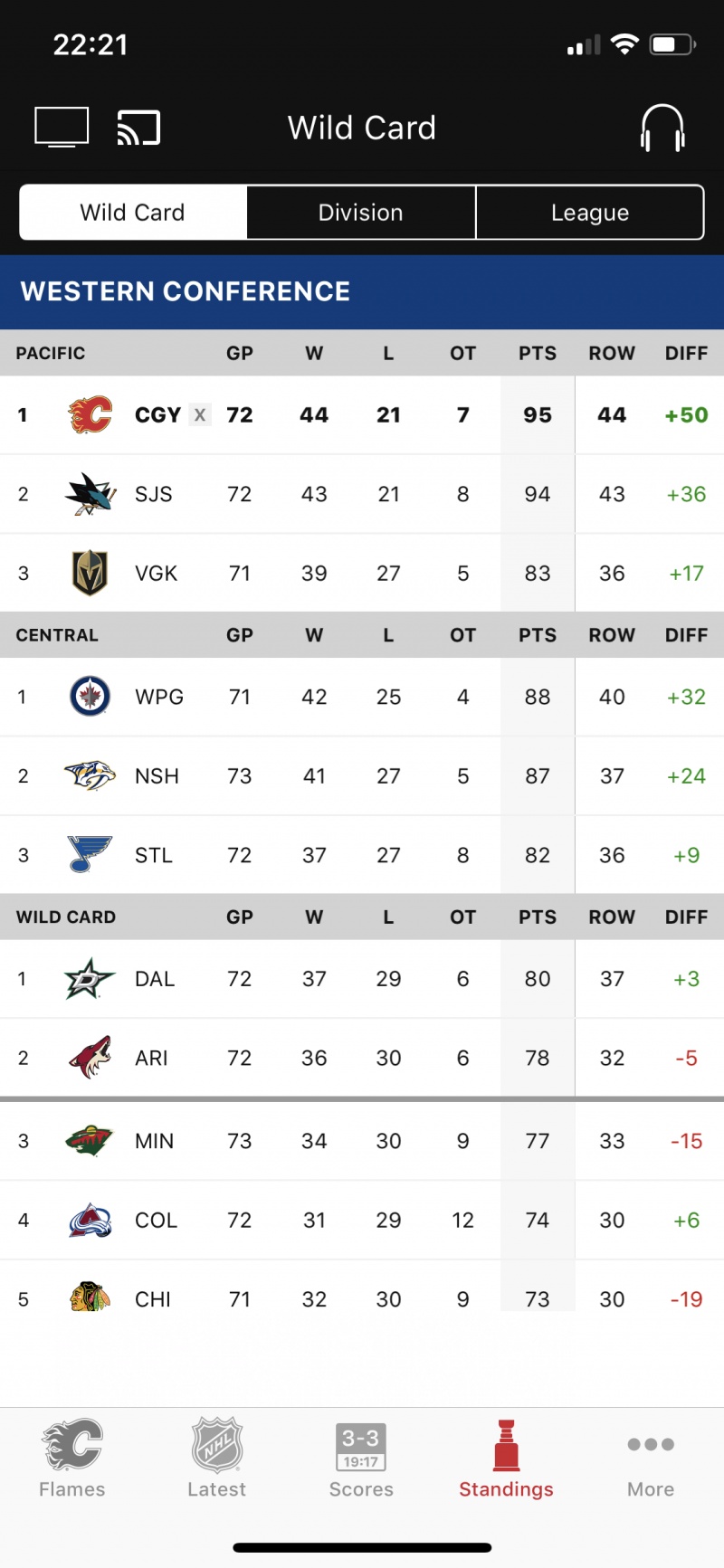Go to the Latest tab

[x=216, y=1455]
